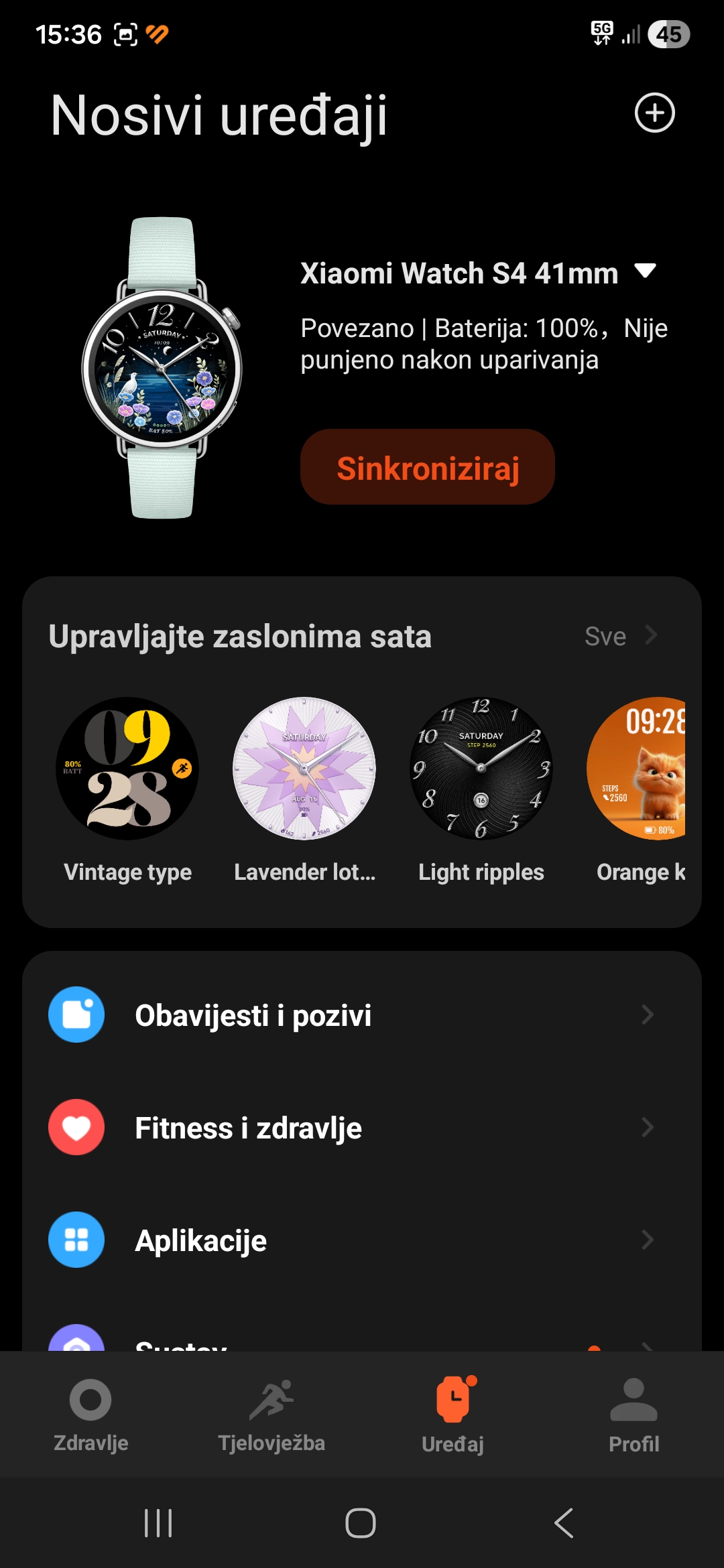Switch to the Tjelovježba tab
Viewport: 724px width, 1568px height.
271,1414
